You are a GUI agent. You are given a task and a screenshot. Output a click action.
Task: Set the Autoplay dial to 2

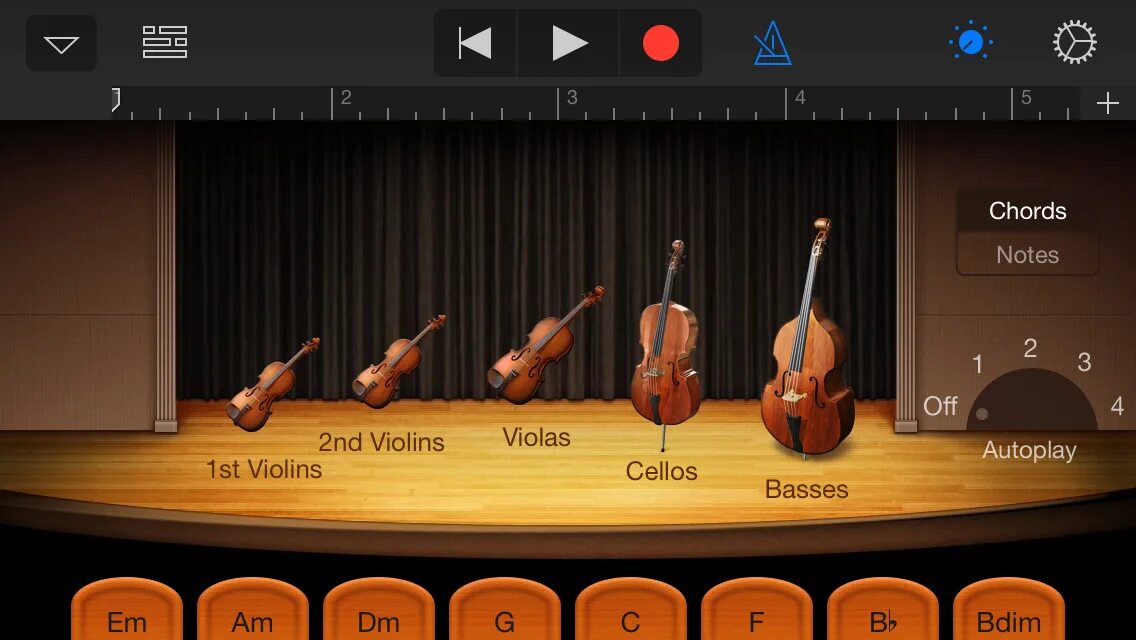pos(1030,350)
